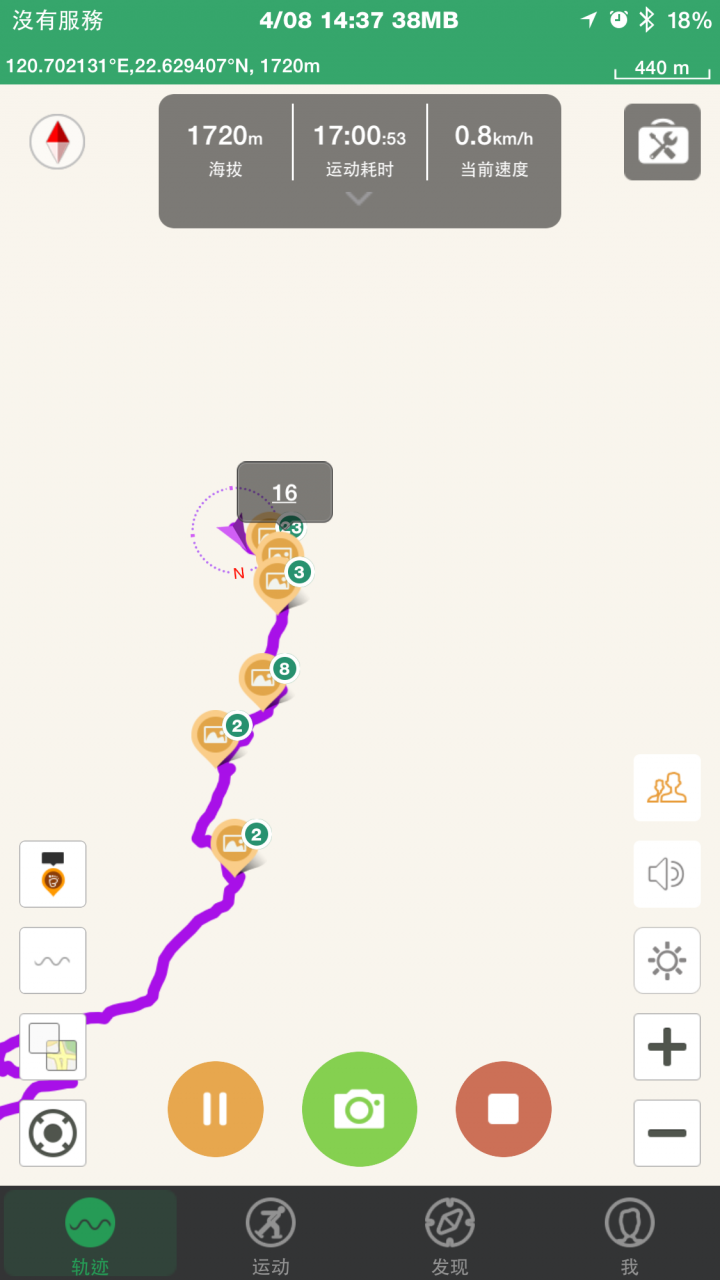The width and height of the screenshot is (720, 1280).
Task: Pause the track recording
Action: tap(215, 1109)
